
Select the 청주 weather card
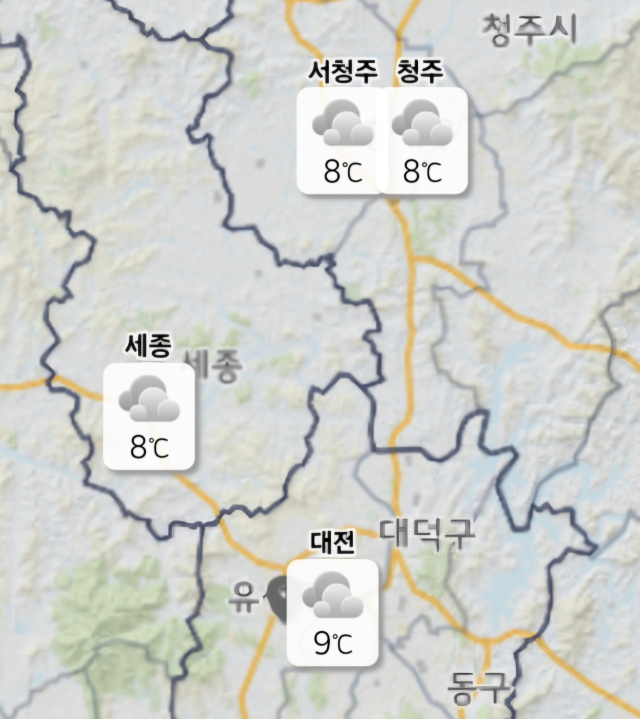tap(423, 141)
